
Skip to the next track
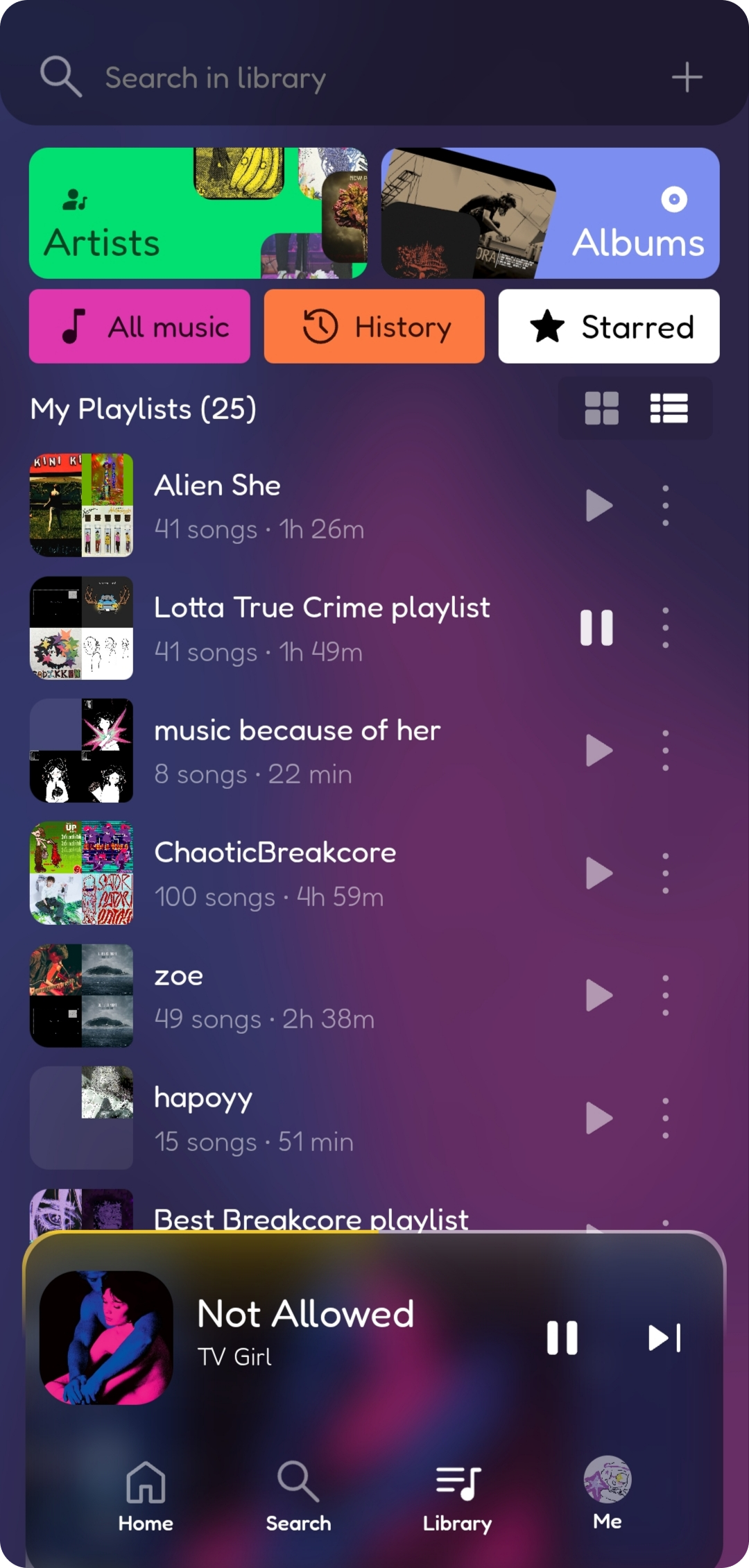[x=664, y=1338]
